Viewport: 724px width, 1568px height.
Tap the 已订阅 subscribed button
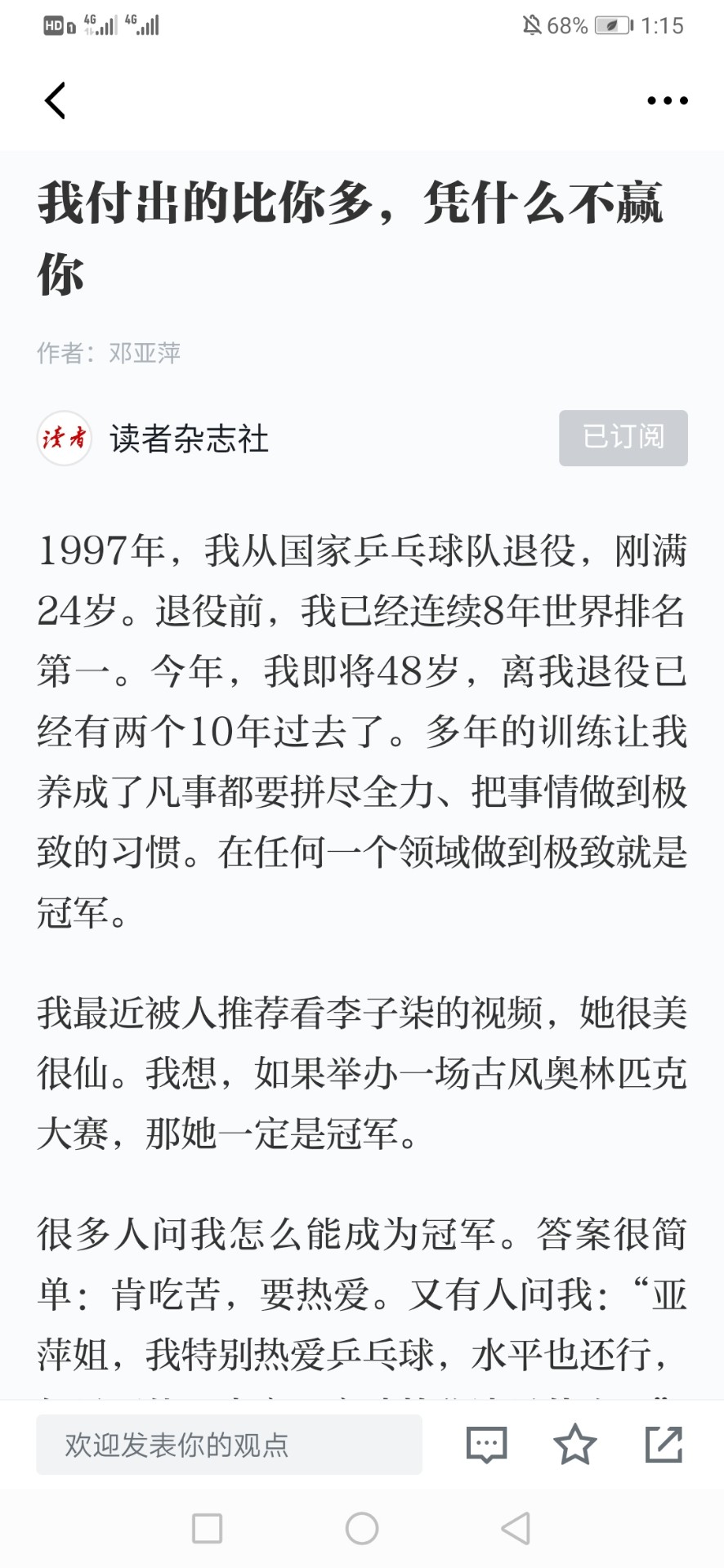pos(623,438)
